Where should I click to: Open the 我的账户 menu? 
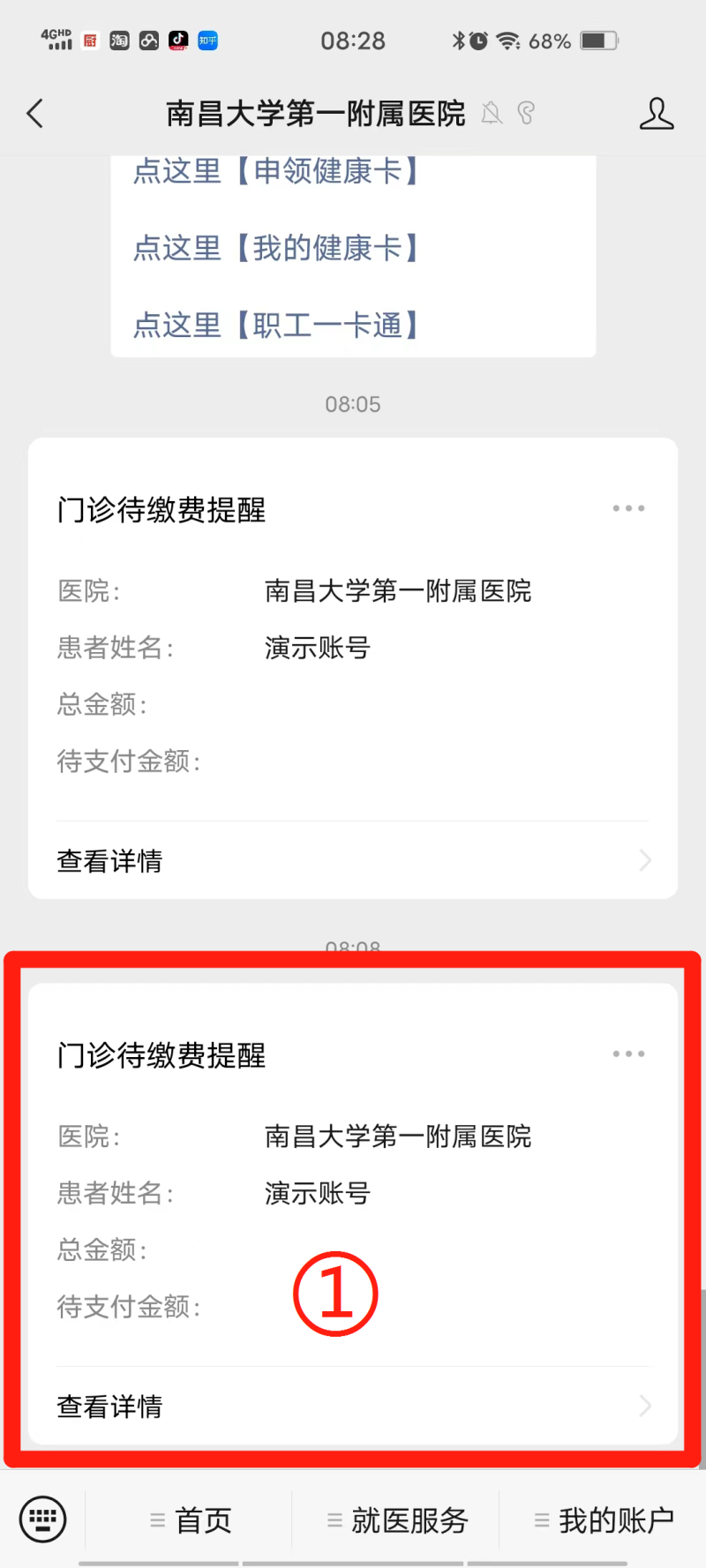click(604, 1520)
